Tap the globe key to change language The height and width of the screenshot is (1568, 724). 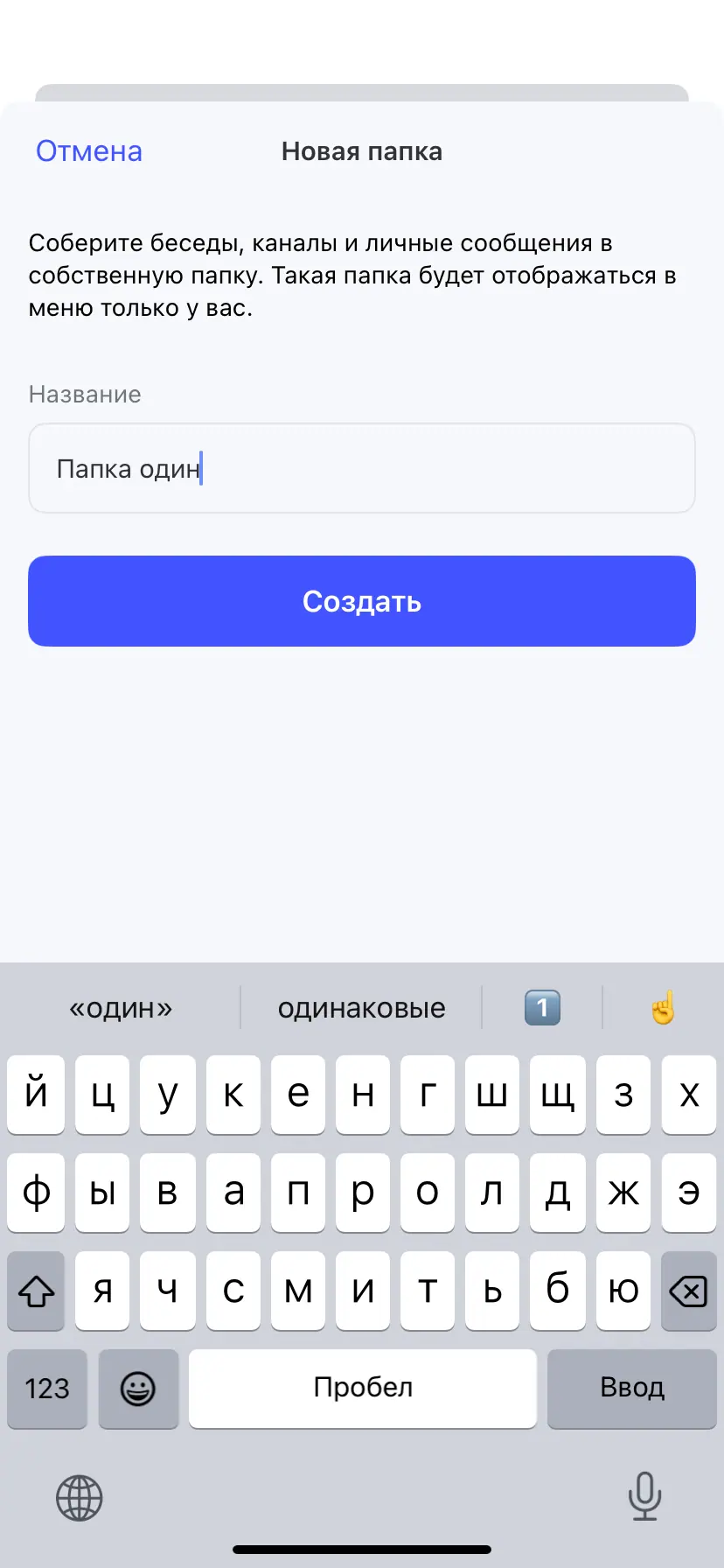(80, 1497)
